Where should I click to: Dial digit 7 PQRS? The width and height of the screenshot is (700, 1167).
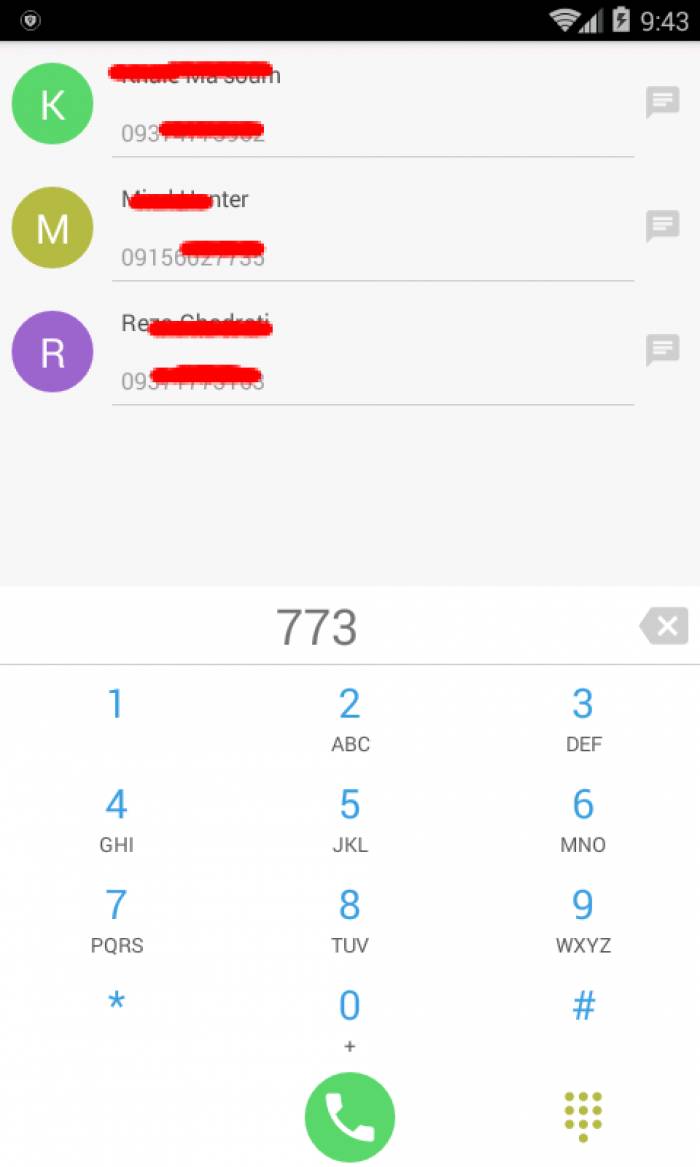coord(116,919)
